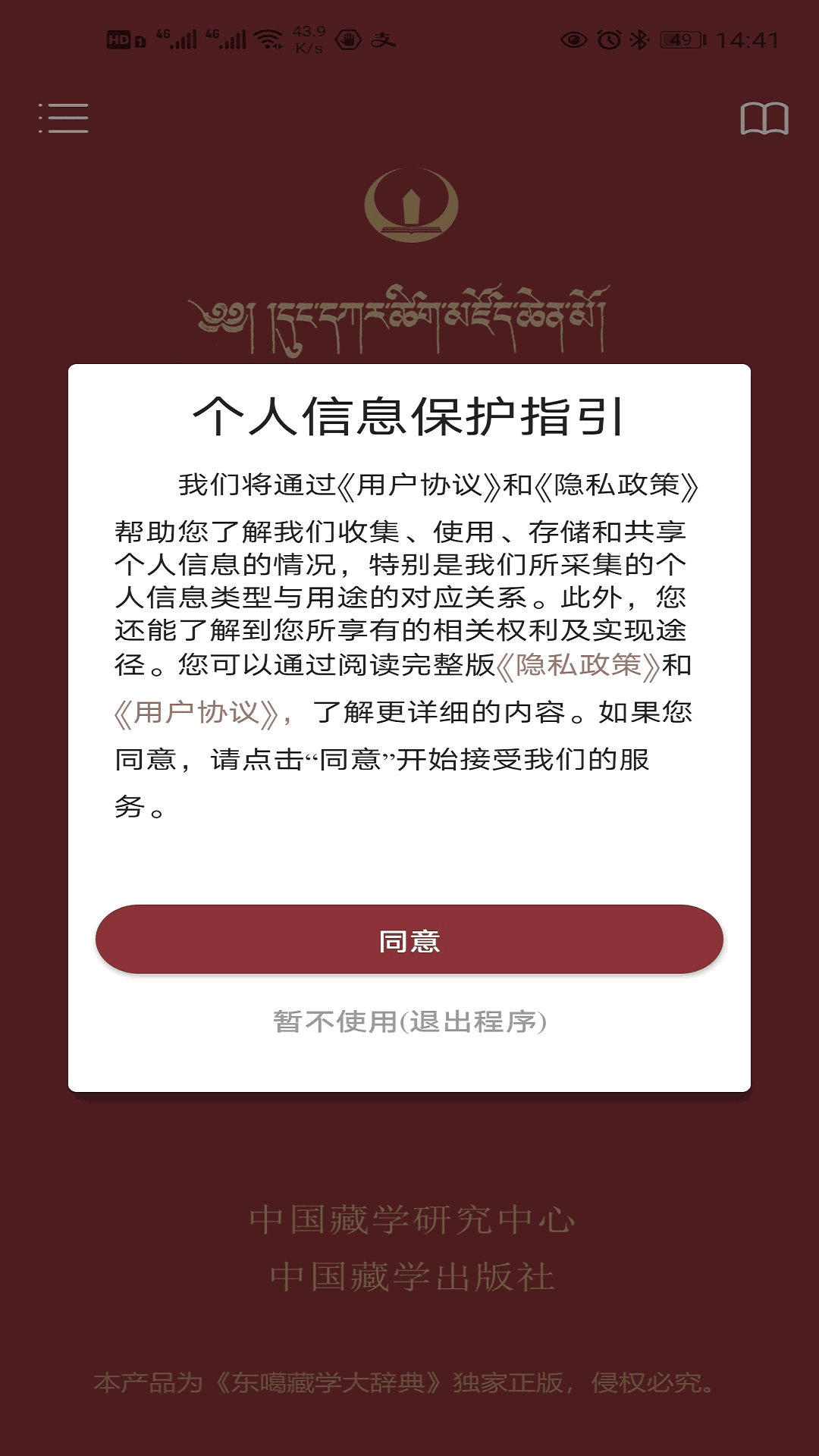
Task: Open the highlighted 《用户协议》 link
Action: [196, 712]
